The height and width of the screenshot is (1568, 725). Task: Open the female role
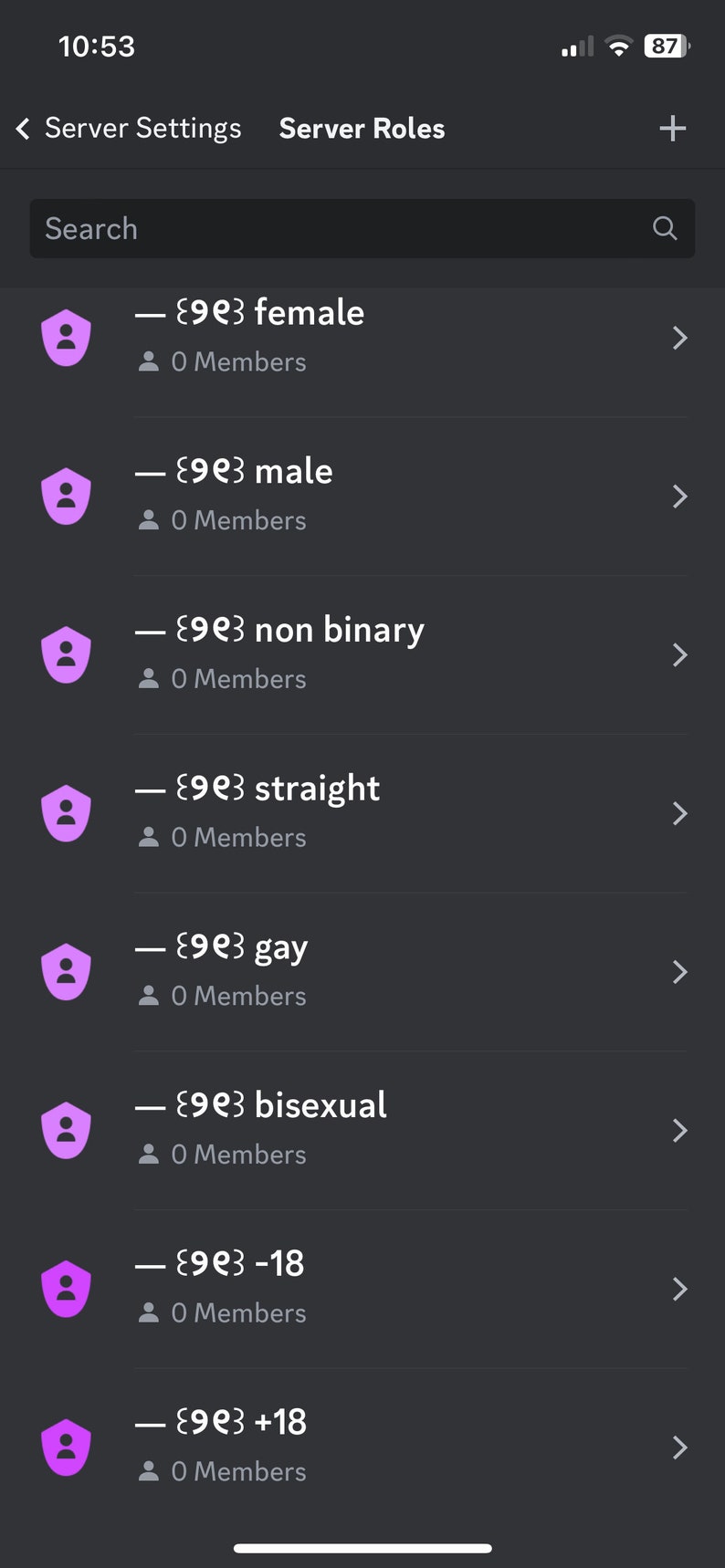pos(362,338)
